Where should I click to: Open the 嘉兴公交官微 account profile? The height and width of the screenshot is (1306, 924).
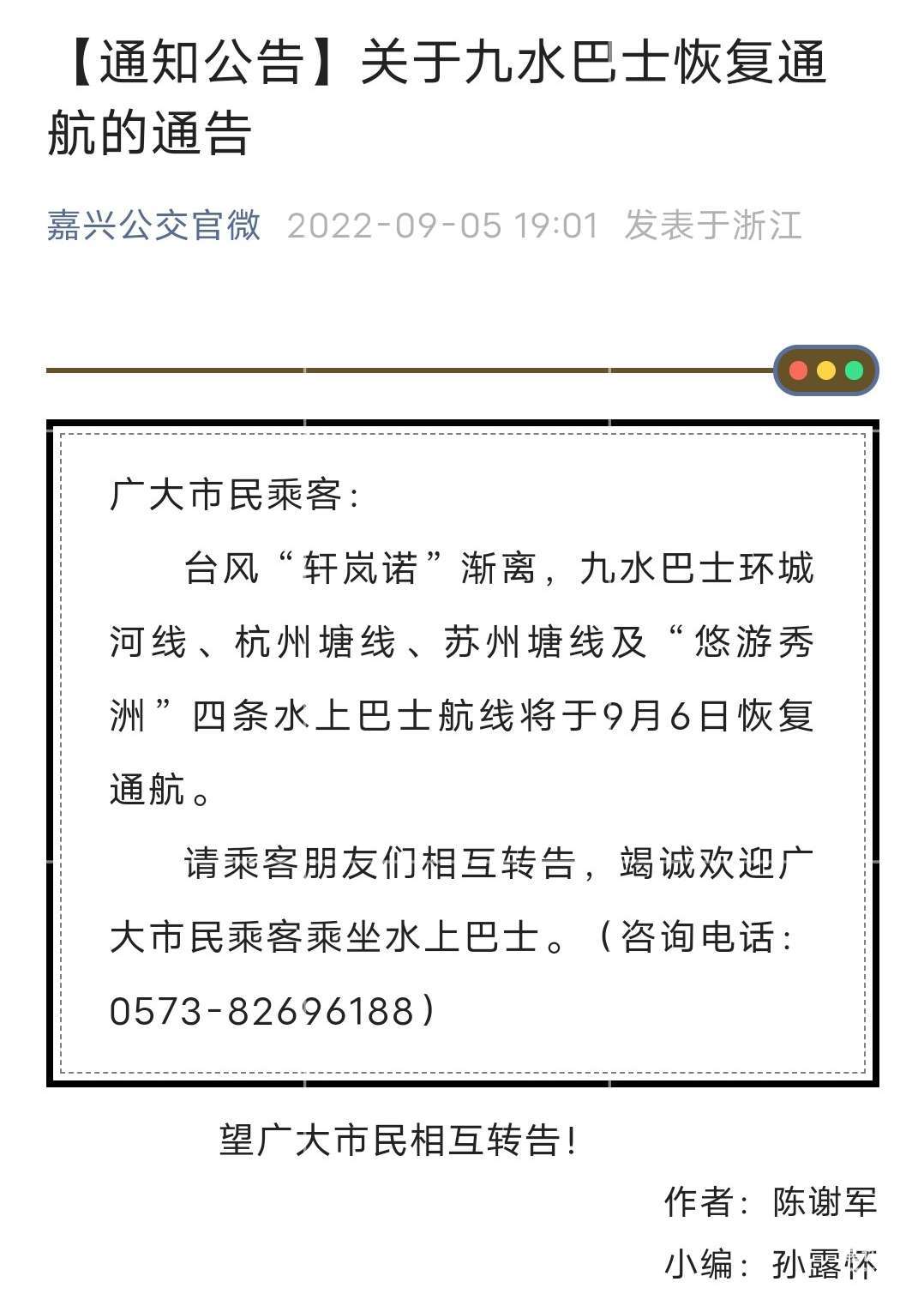click(153, 226)
